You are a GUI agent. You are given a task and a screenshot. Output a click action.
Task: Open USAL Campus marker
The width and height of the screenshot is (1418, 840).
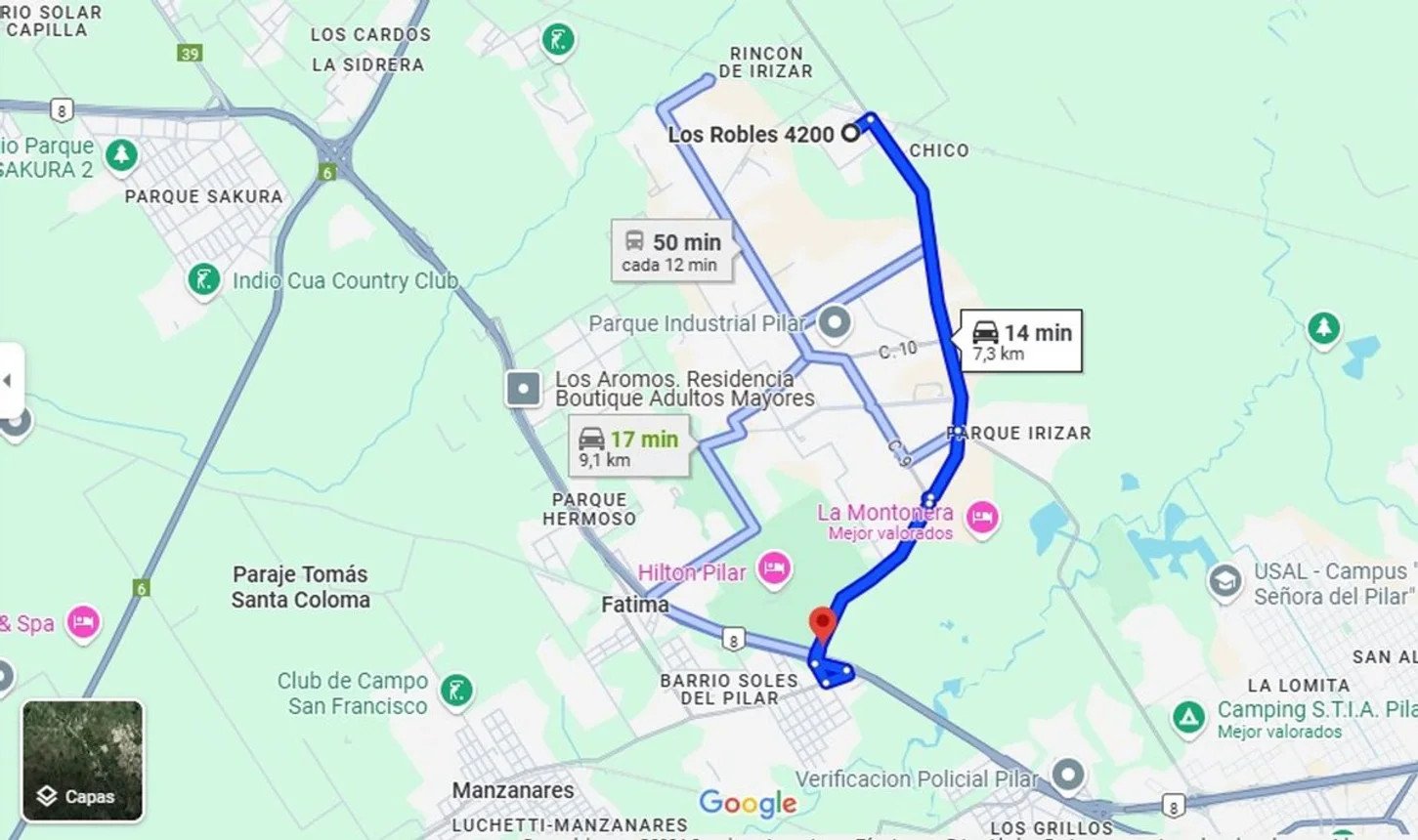coord(1225,581)
